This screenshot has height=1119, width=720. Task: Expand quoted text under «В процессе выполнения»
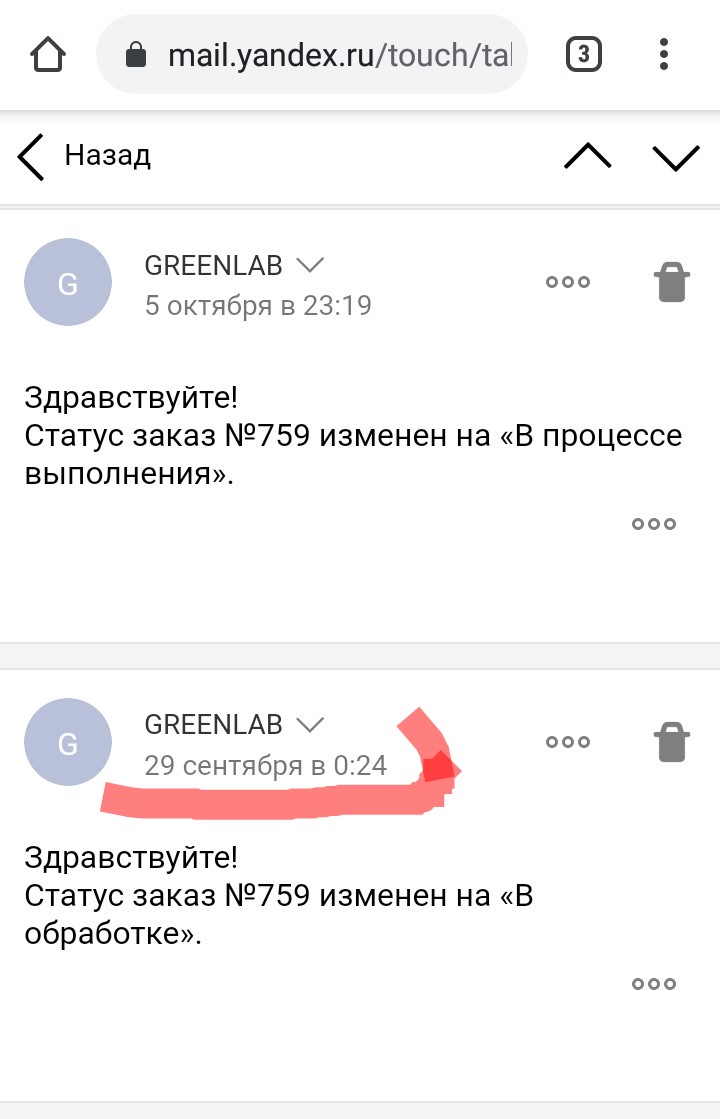[x=654, y=523]
